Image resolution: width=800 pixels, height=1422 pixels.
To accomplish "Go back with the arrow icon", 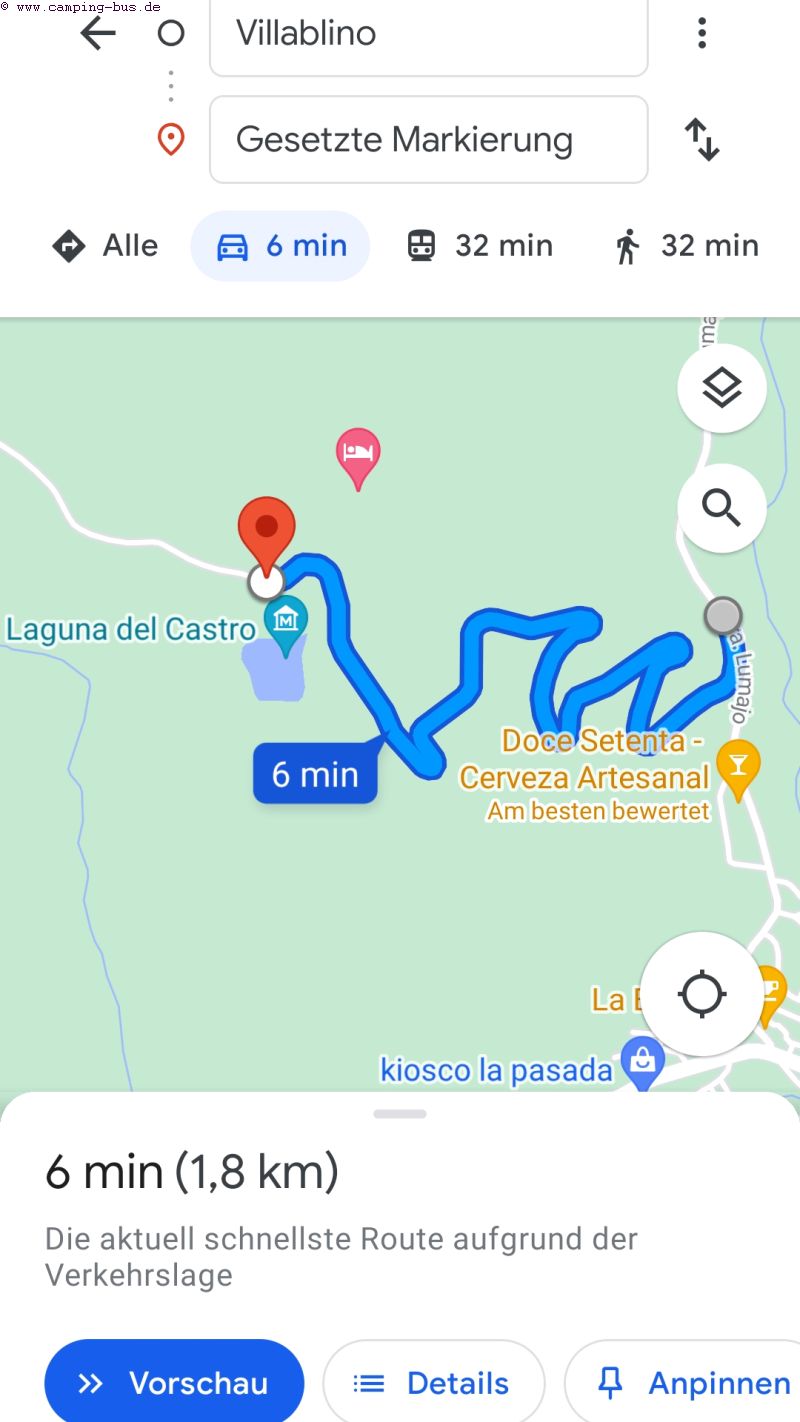I will coord(98,33).
